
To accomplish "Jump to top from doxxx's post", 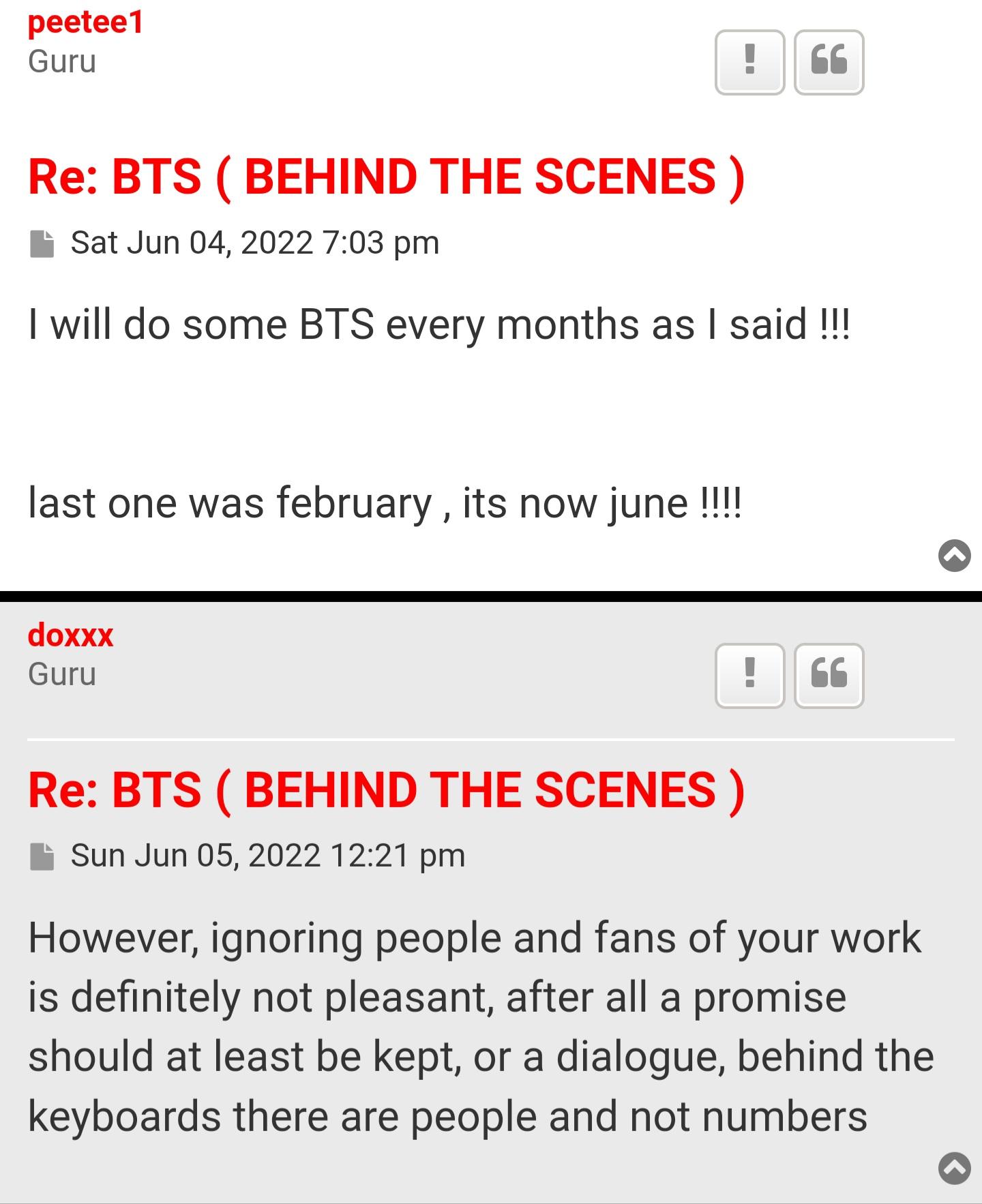I will pos(954,1168).
